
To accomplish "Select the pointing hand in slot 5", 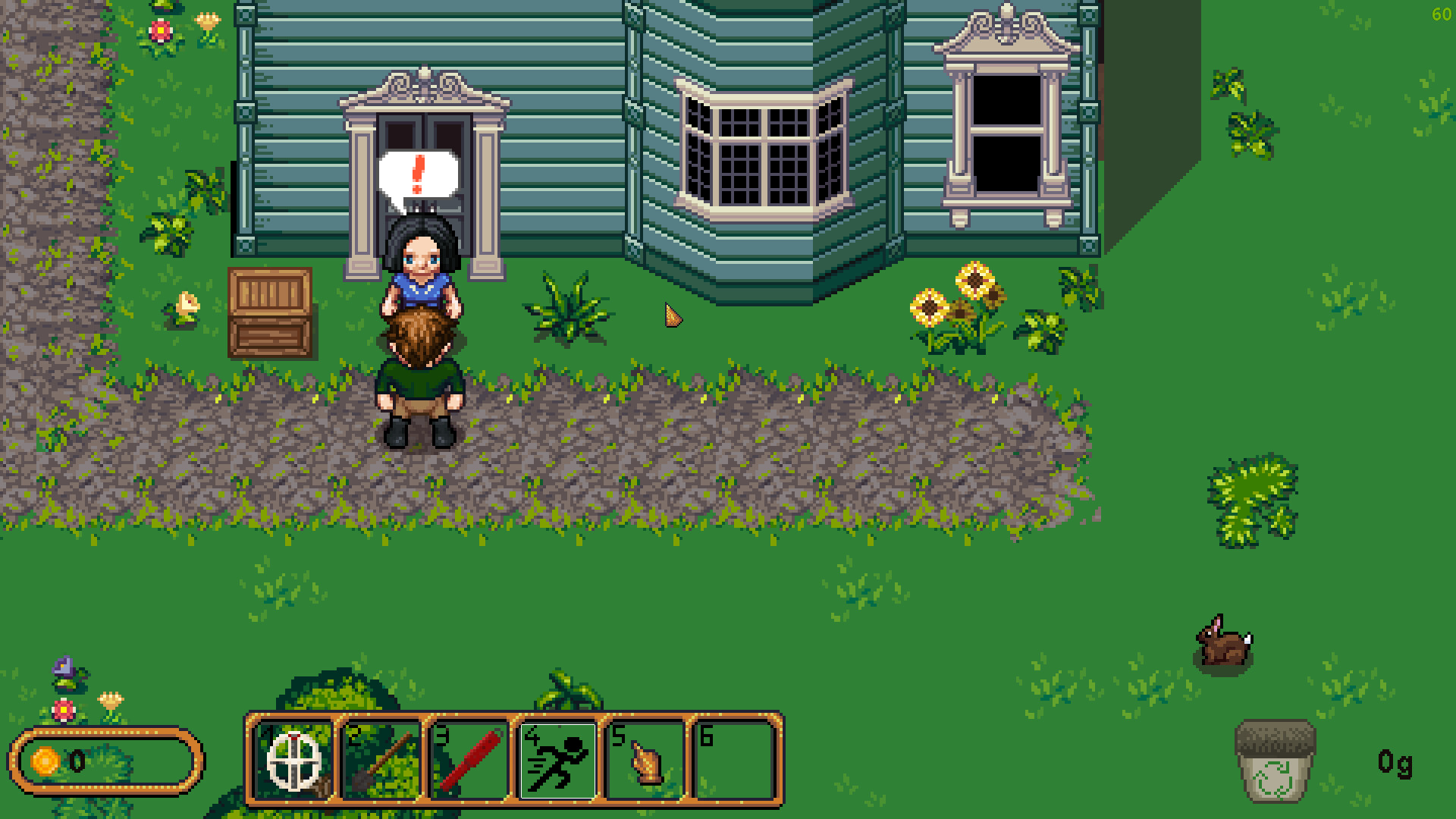I will coord(645,760).
